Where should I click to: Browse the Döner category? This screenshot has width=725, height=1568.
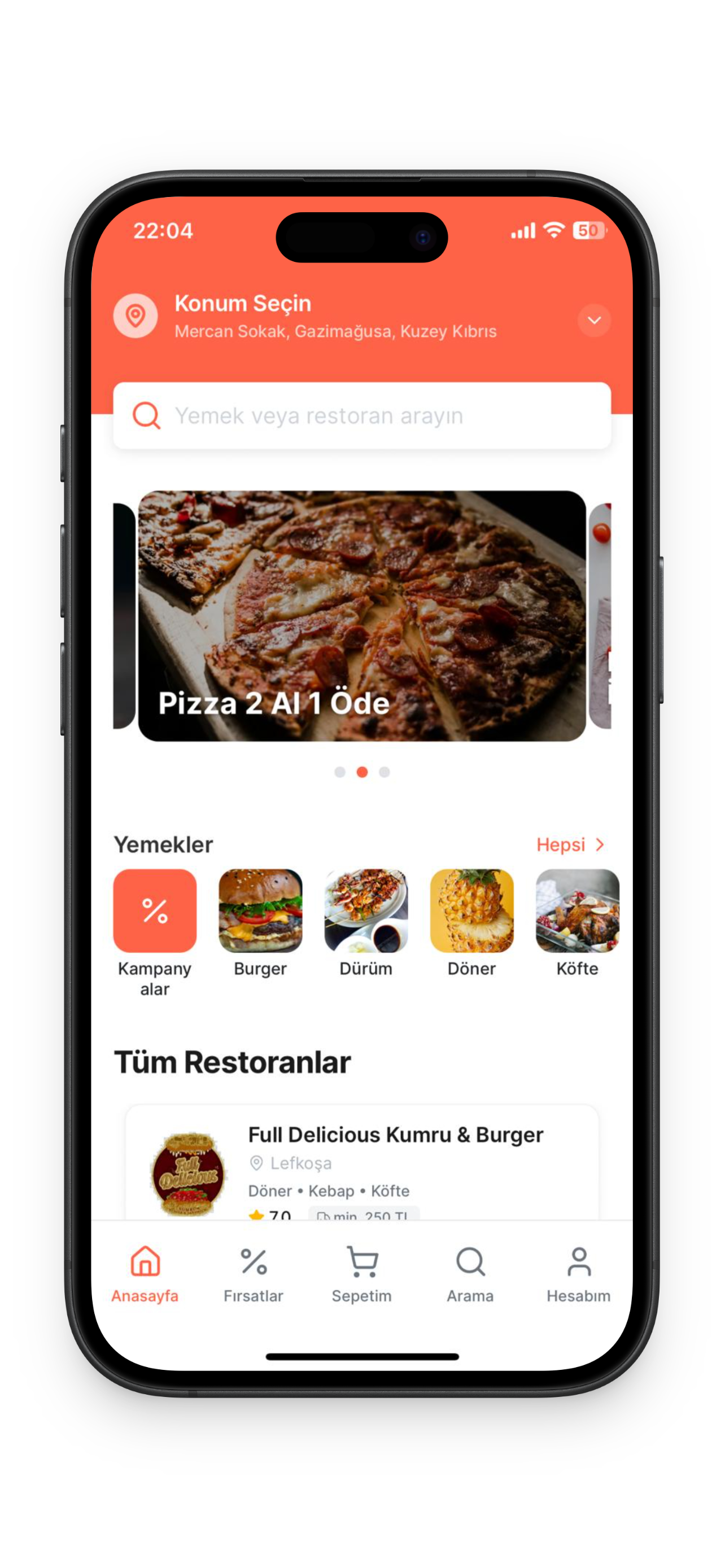(x=472, y=910)
